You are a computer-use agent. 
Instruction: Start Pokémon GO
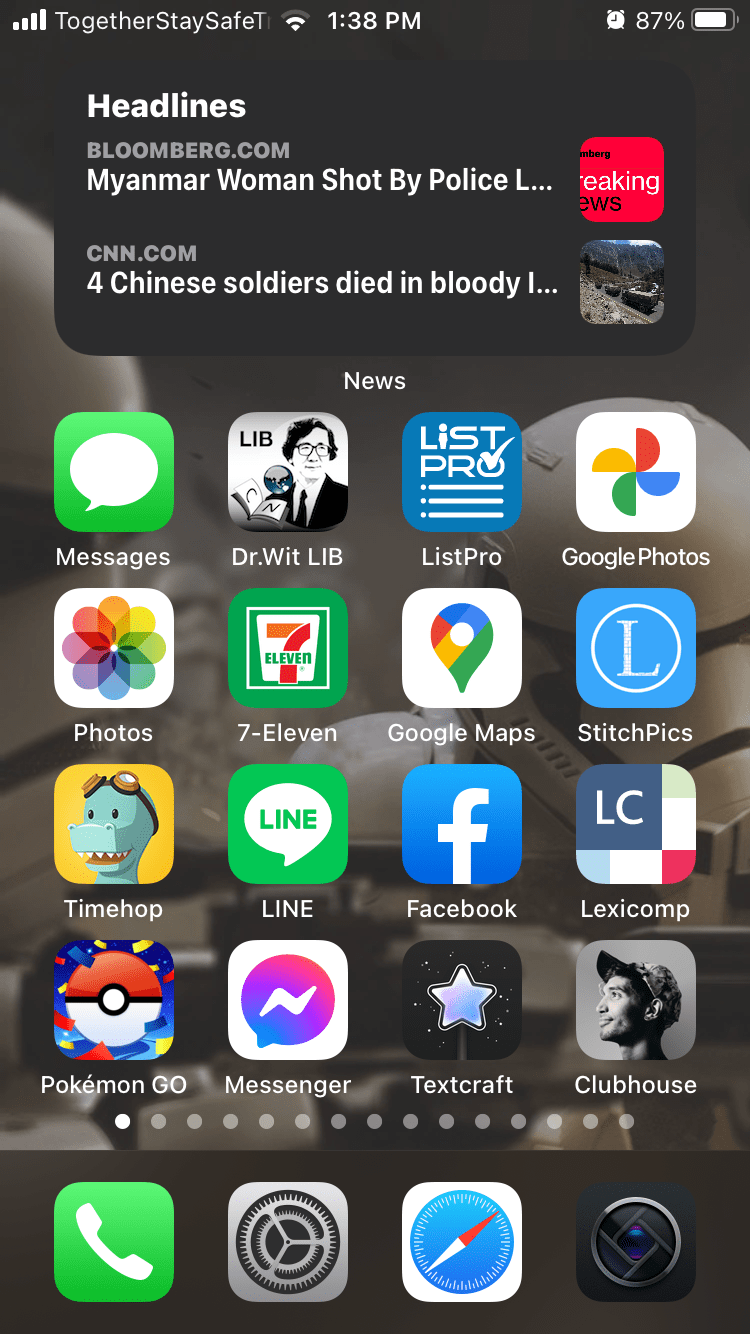(114, 1000)
